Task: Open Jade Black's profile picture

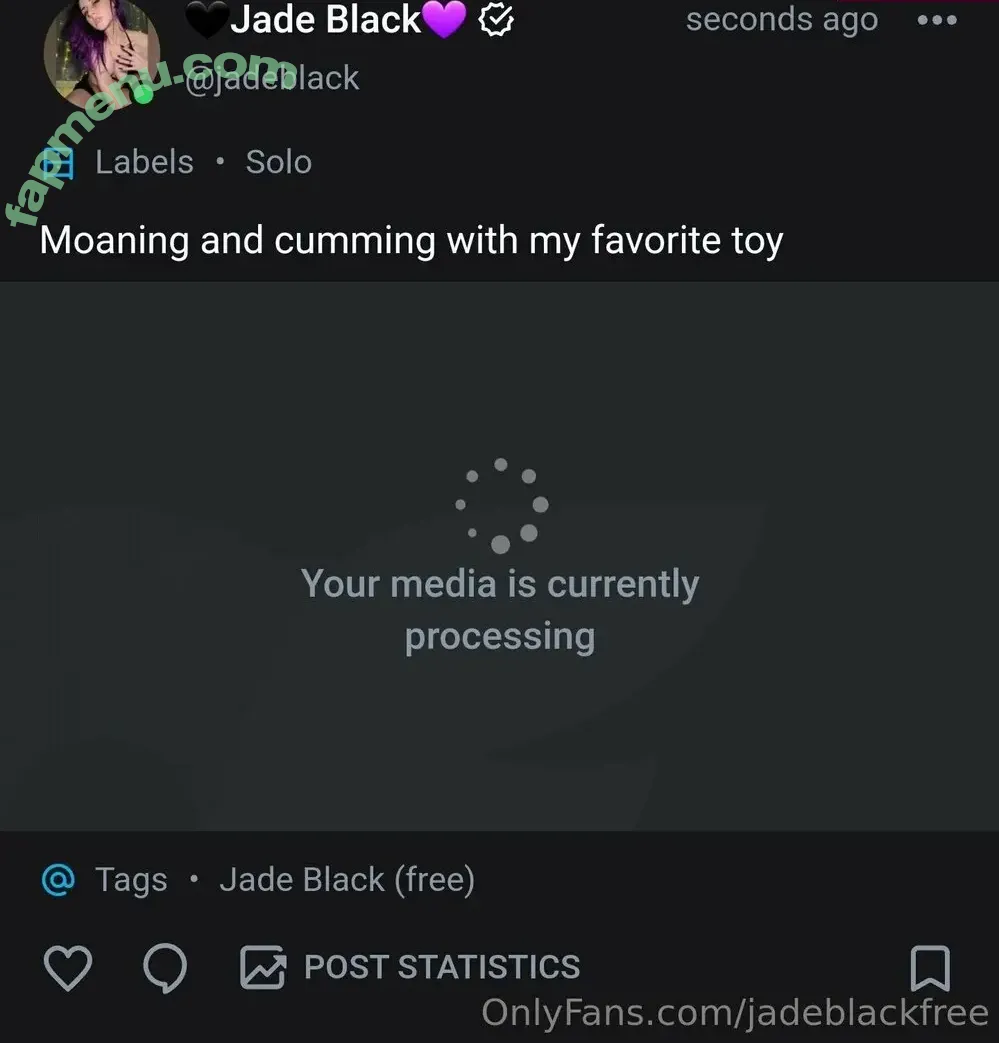Action: coord(101,50)
